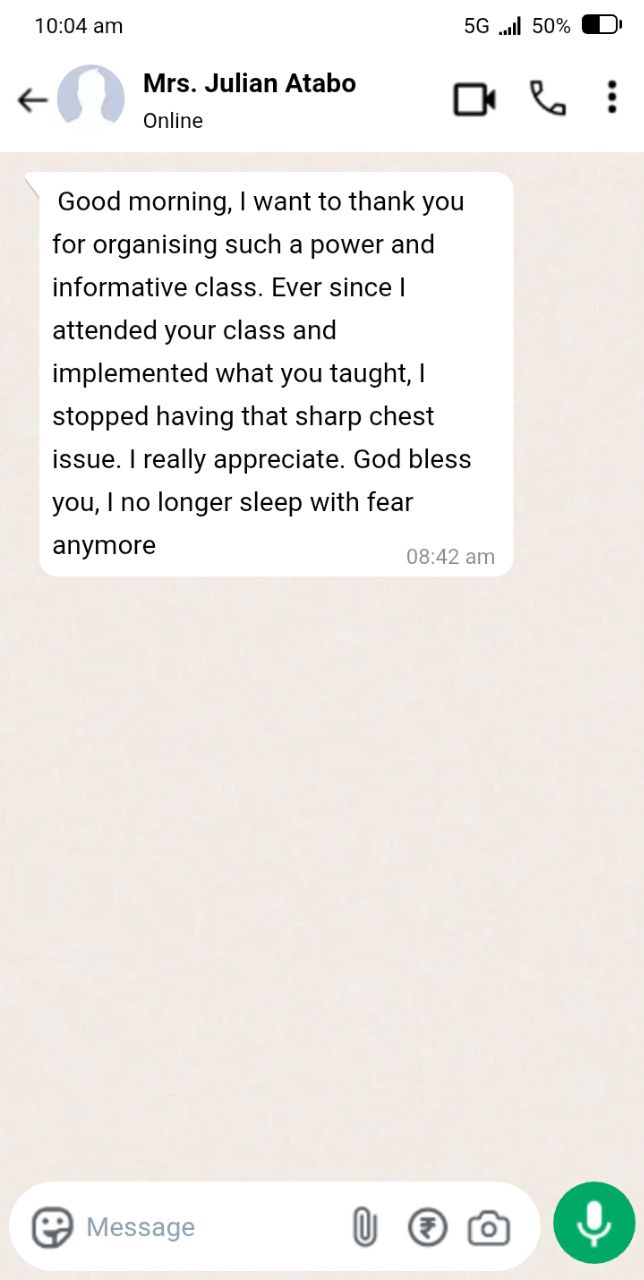Viewport: 644px width, 1280px height.
Task: Open the rupee payment option
Action: (x=427, y=1227)
